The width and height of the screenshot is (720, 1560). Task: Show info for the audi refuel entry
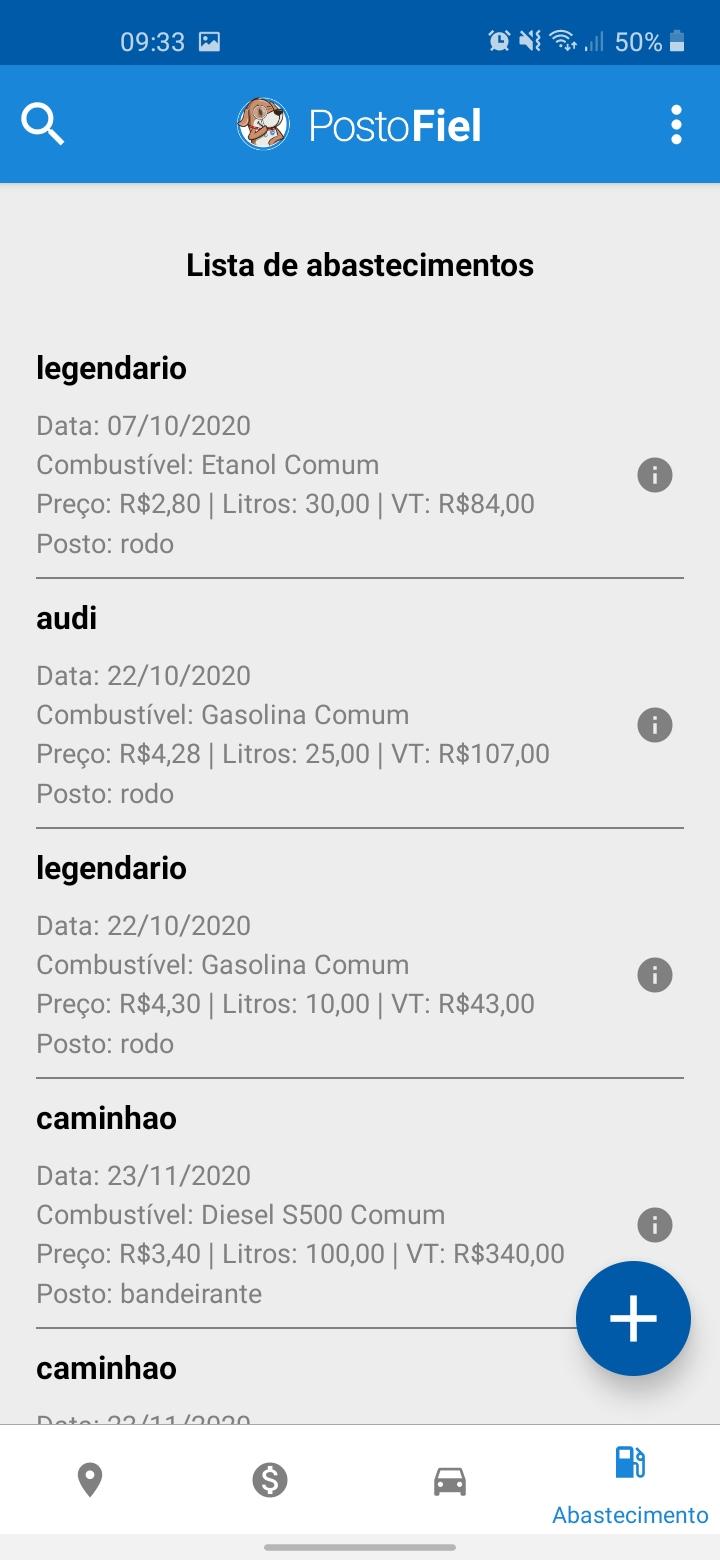coord(655,725)
